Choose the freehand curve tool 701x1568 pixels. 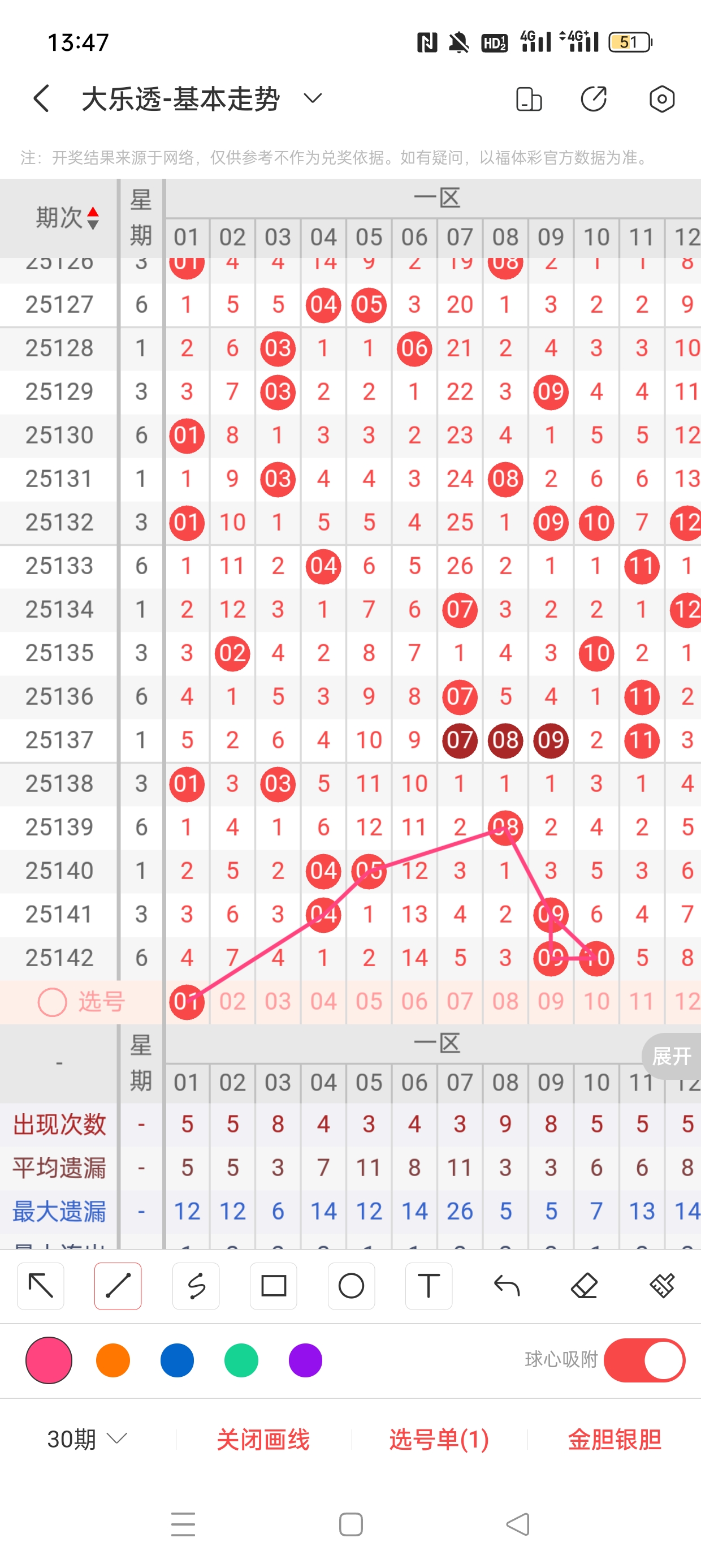pos(196,1286)
